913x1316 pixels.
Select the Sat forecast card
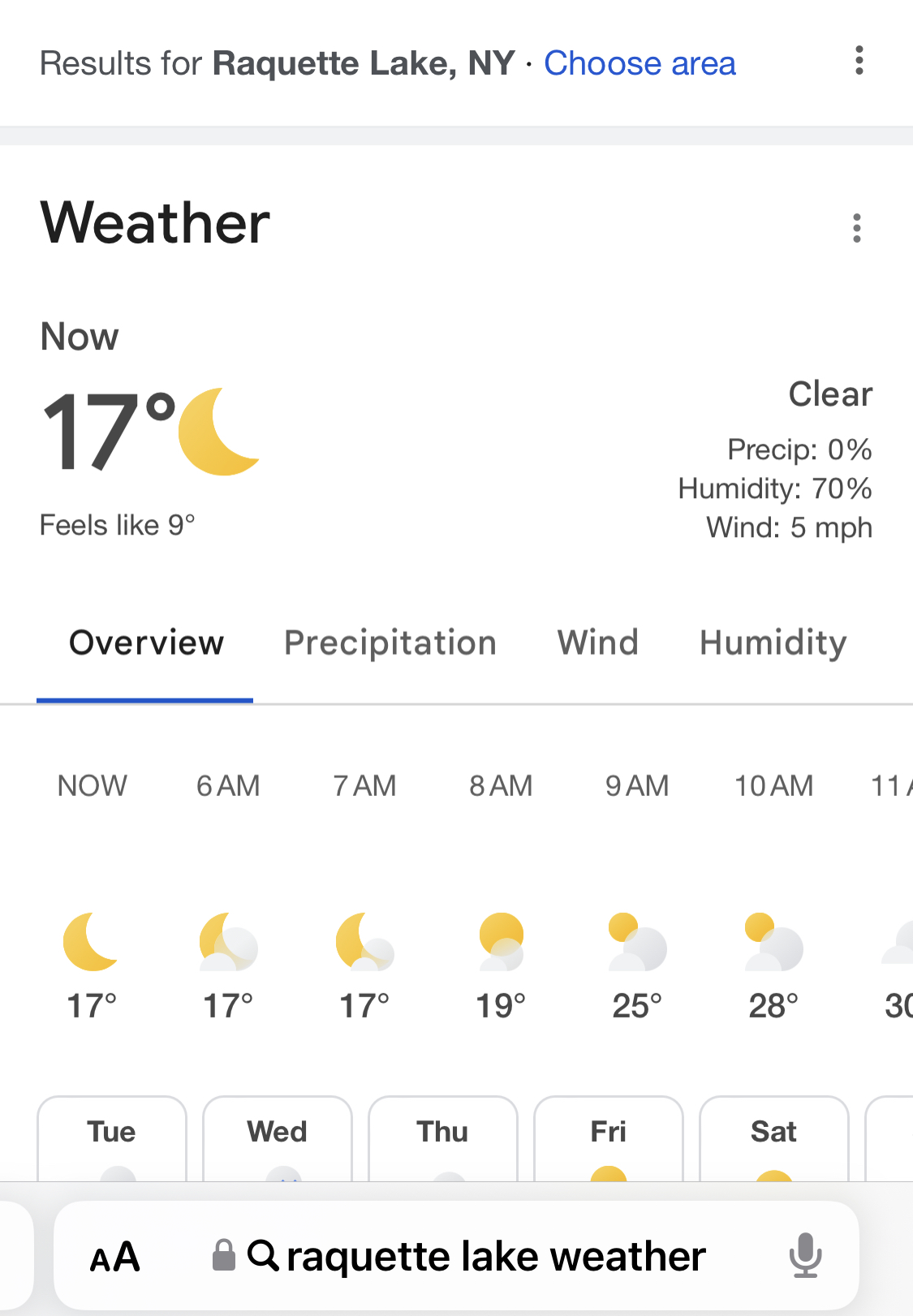tap(774, 1139)
